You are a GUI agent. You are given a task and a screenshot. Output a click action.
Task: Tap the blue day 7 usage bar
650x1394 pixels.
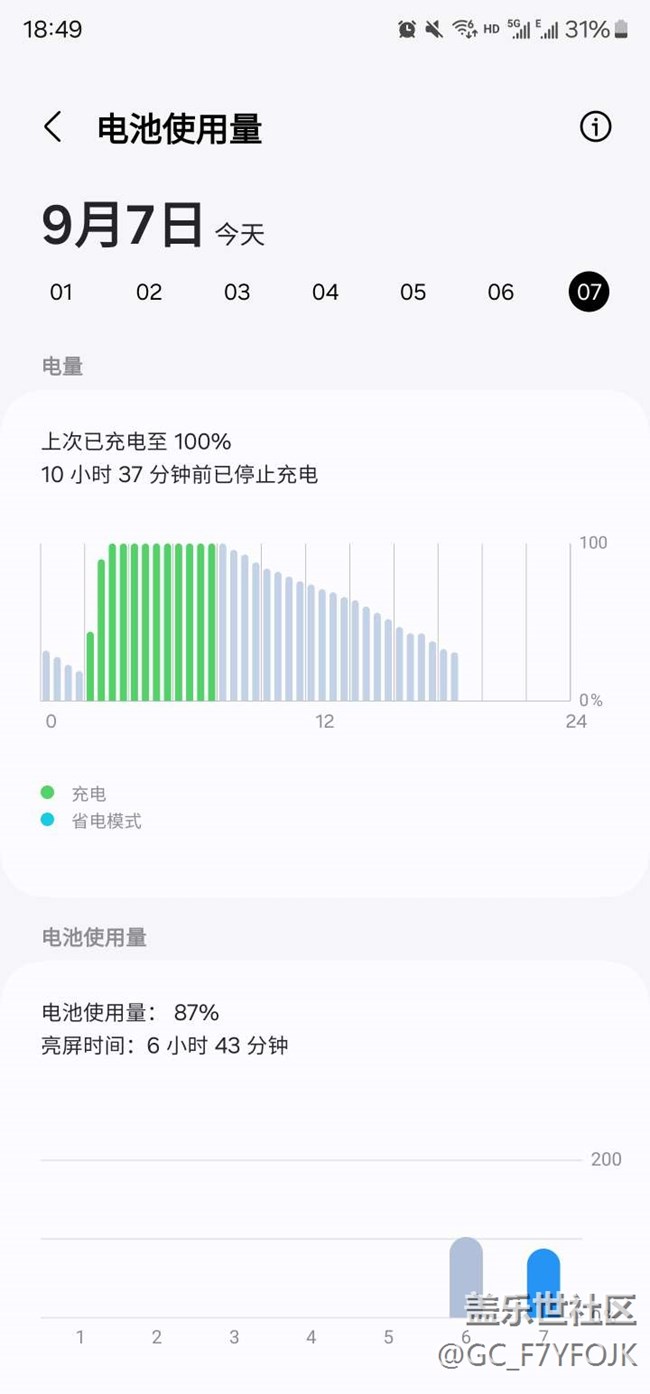tap(543, 1283)
